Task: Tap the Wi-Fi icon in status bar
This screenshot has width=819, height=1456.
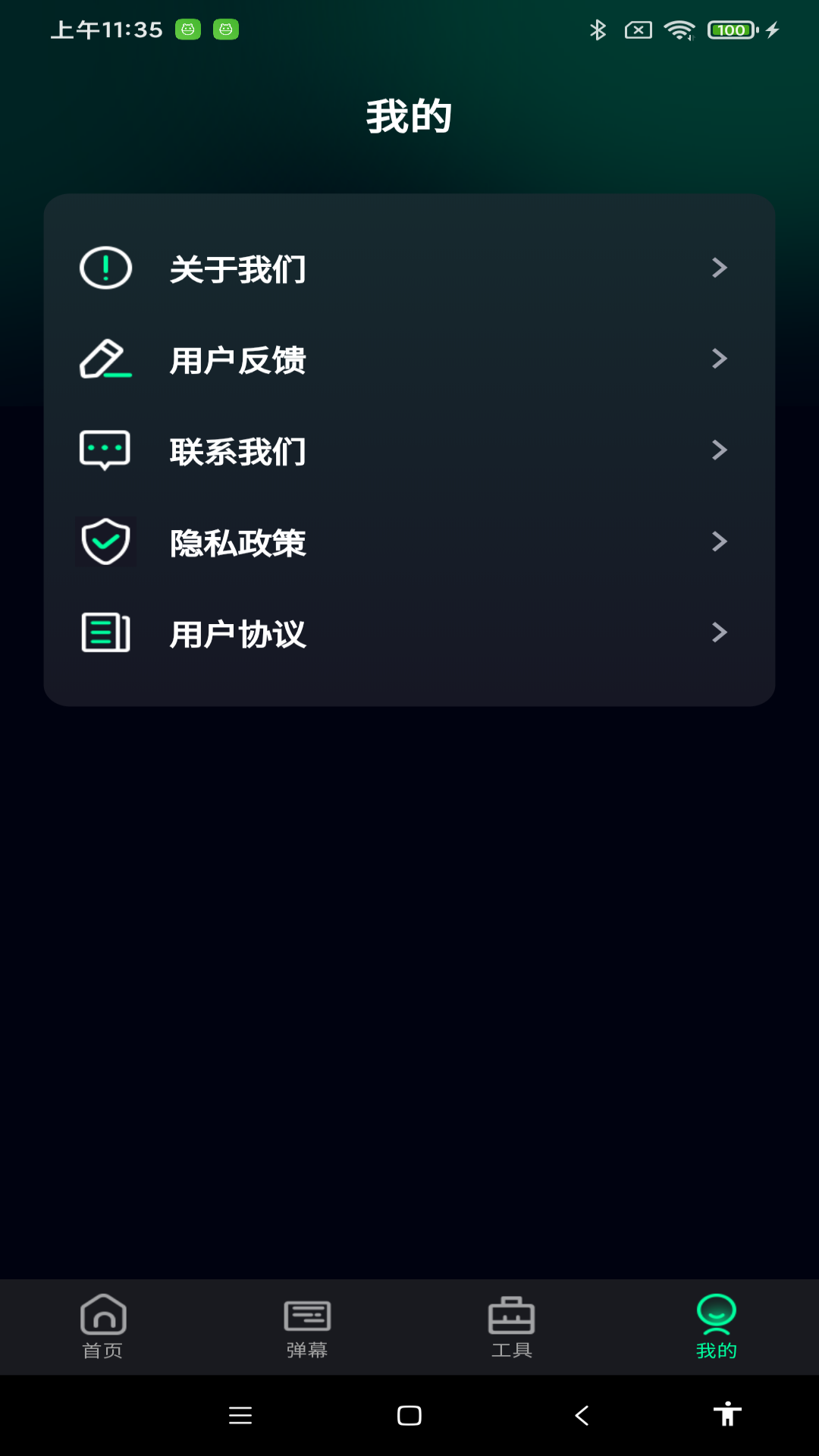Action: 680,30
